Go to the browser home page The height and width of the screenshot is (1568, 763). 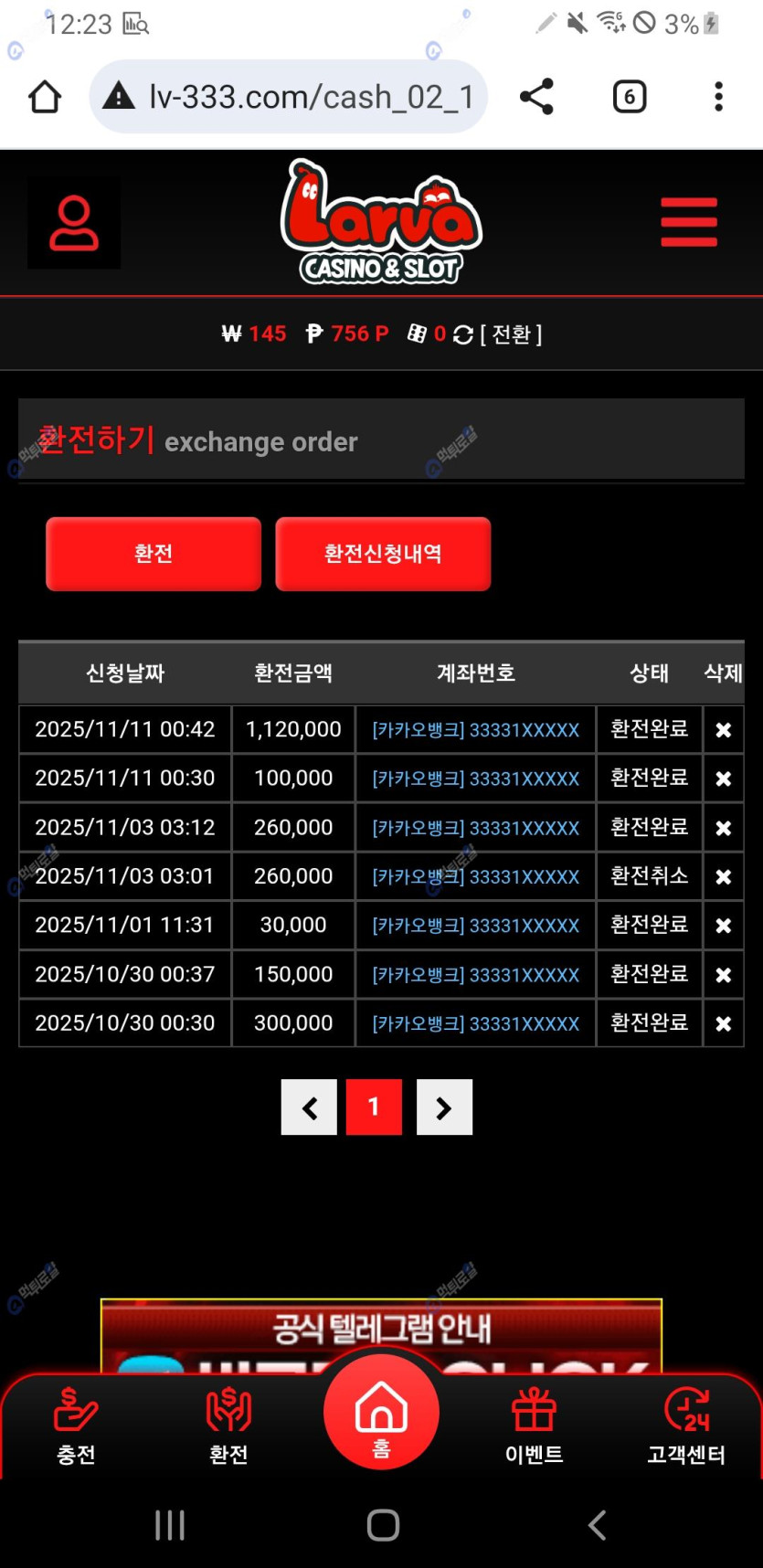click(x=45, y=97)
